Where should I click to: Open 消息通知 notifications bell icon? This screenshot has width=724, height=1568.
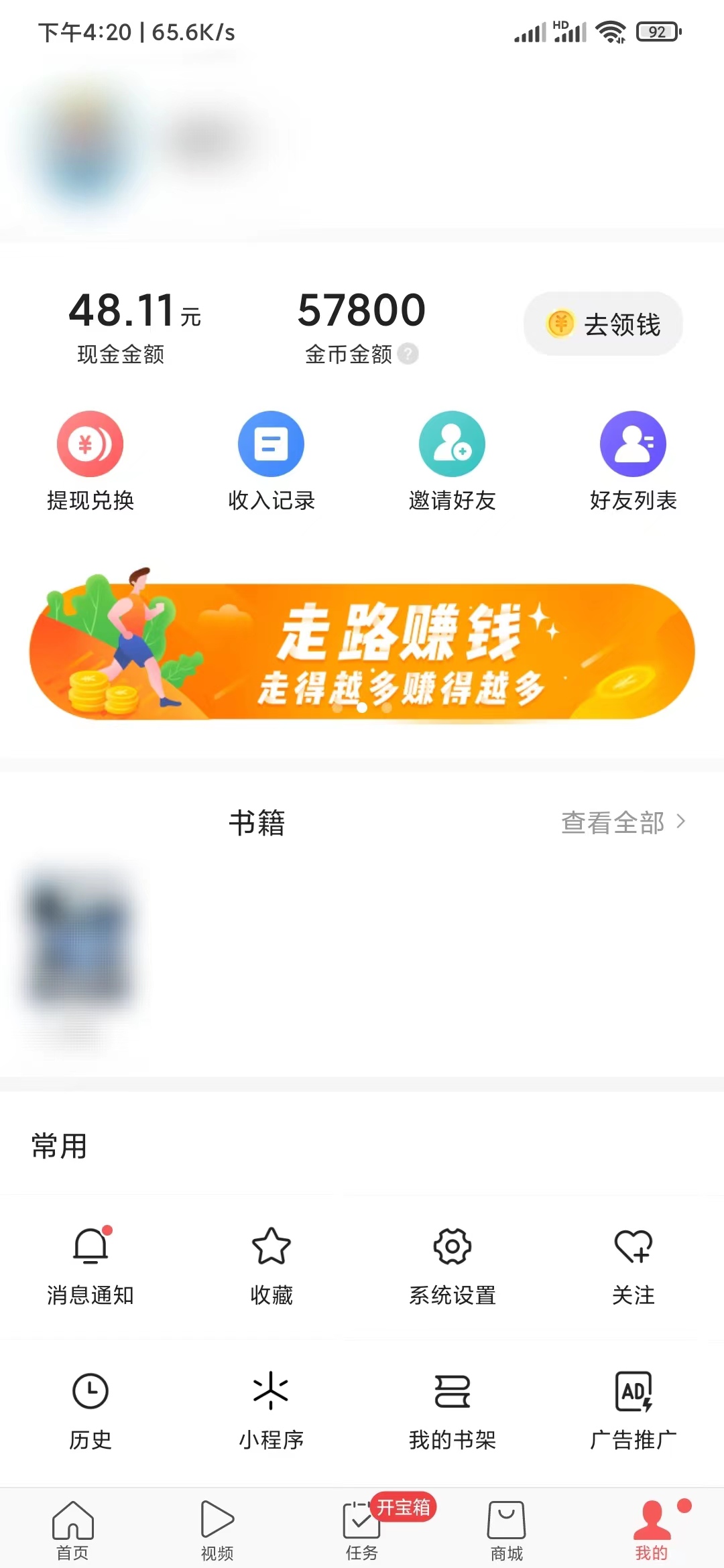90,1248
